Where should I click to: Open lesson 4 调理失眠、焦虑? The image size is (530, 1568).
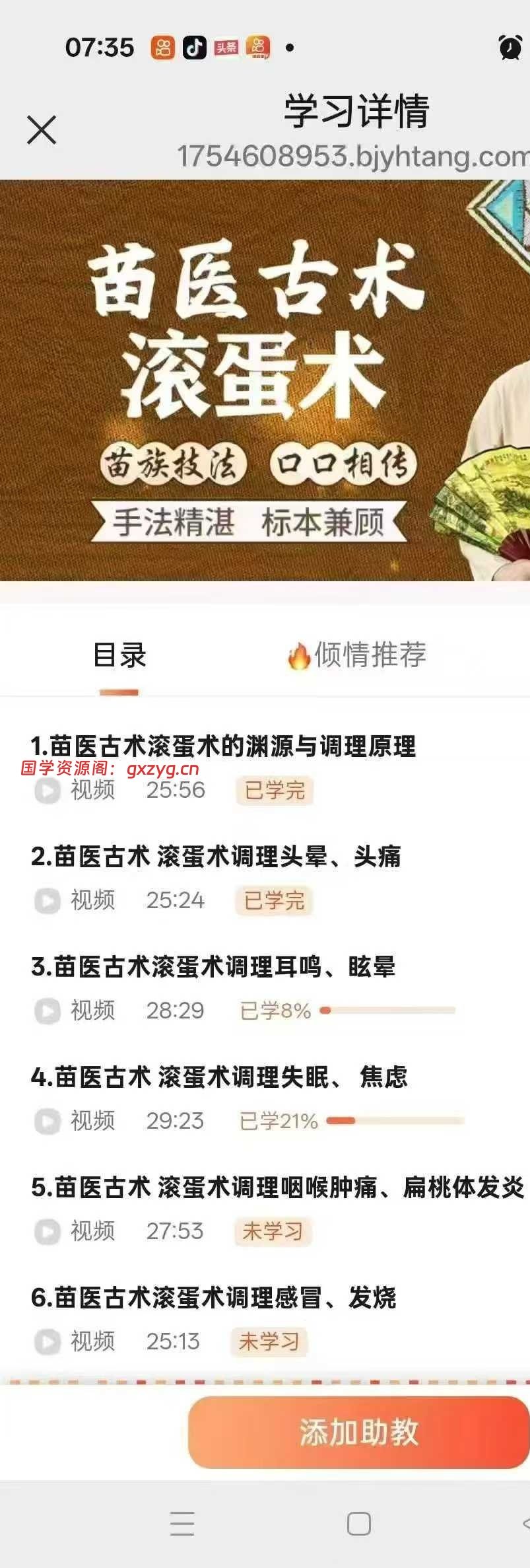[x=219, y=1077]
